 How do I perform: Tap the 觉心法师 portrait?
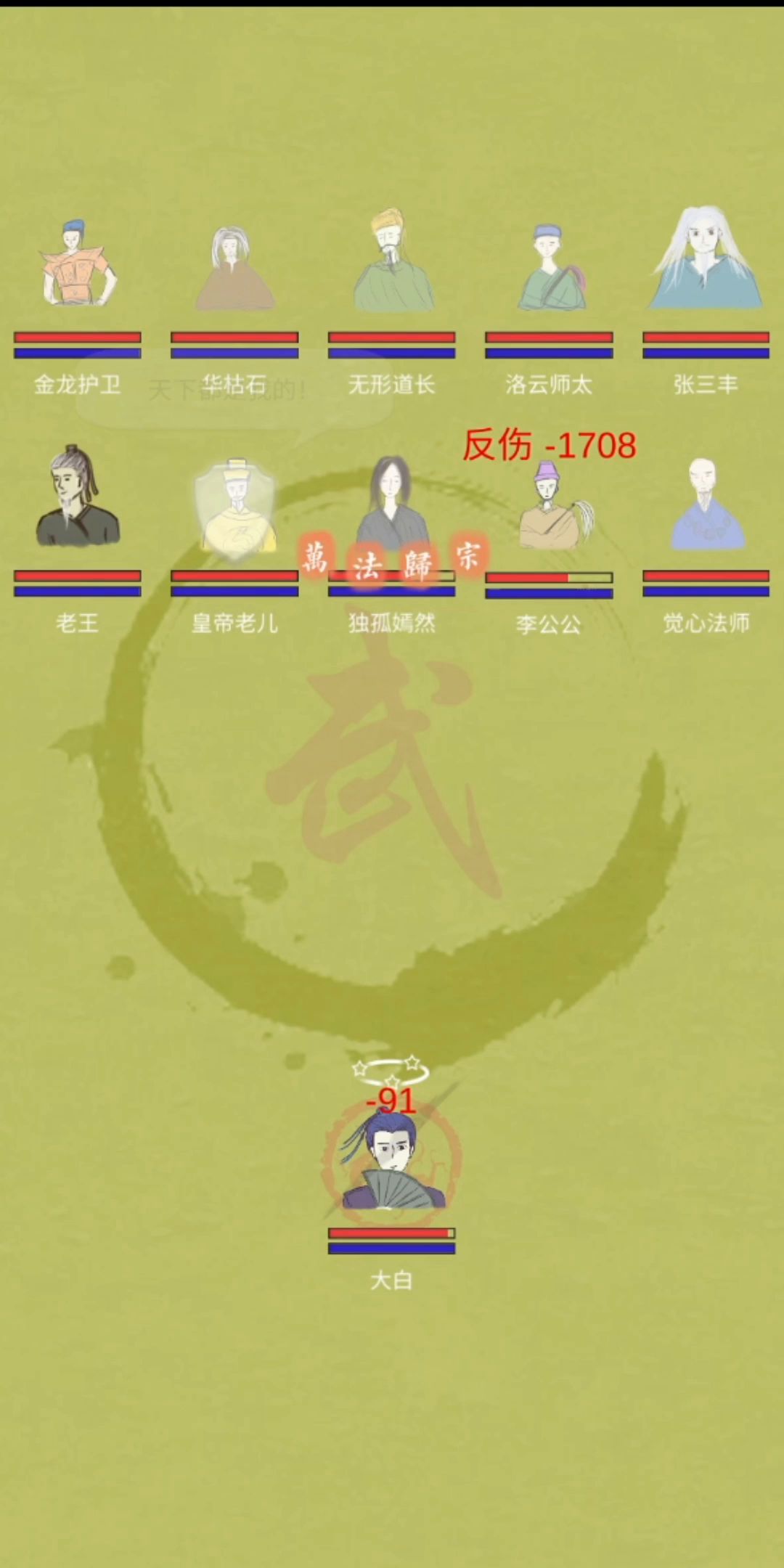[x=705, y=505]
